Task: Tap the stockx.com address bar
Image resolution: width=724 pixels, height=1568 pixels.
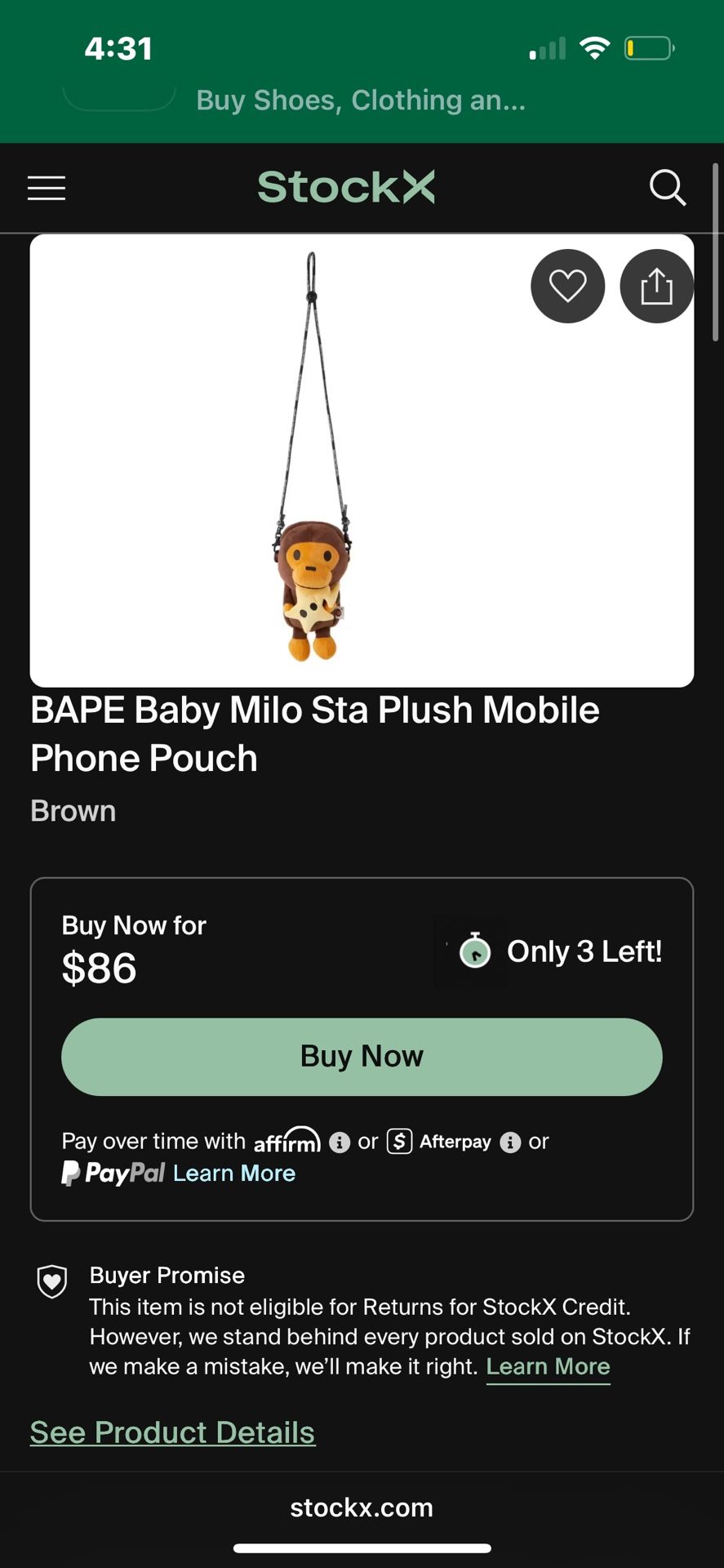Action: pyautogui.click(x=362, y=1508)
